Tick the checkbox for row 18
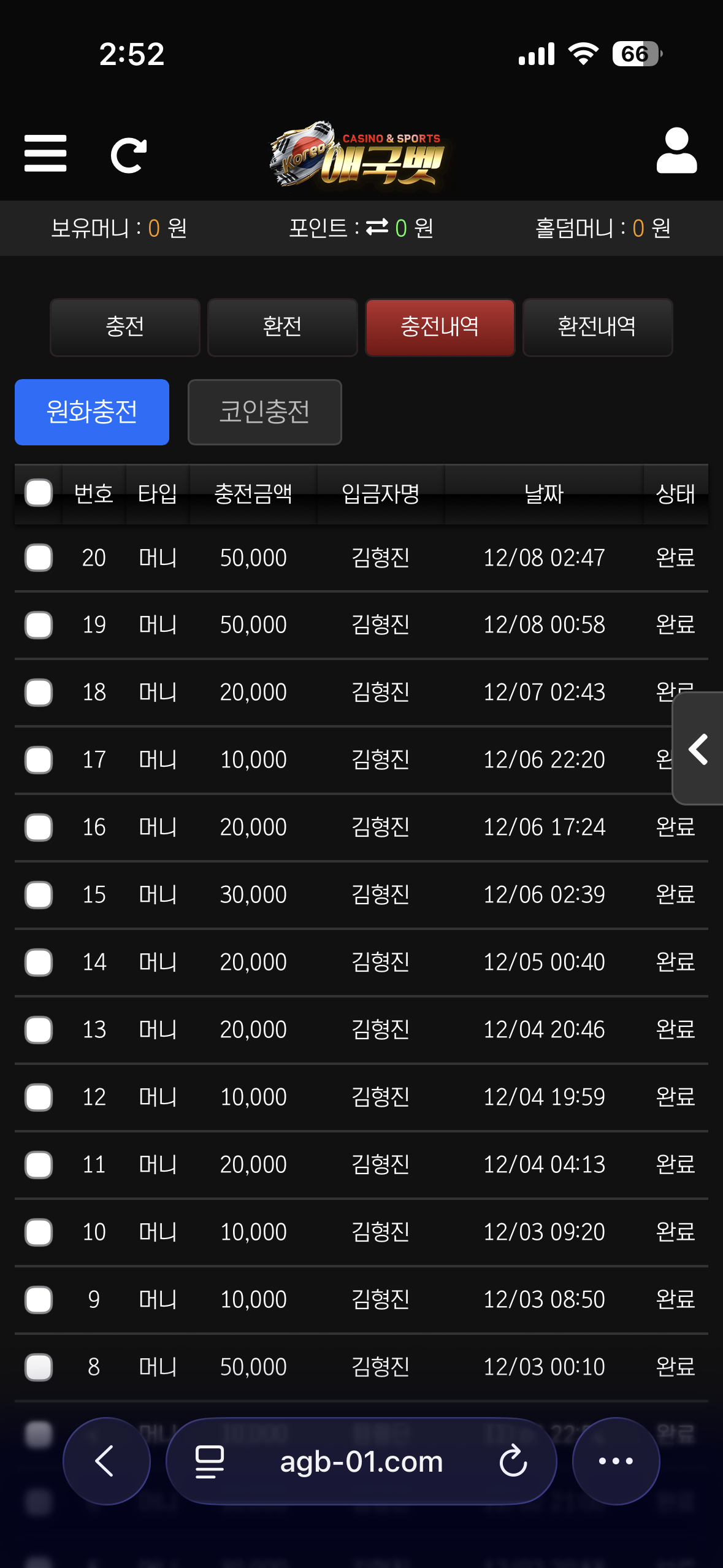This screenshot has width=723, height=1568. pyautogui.click(x=39, y=693)
